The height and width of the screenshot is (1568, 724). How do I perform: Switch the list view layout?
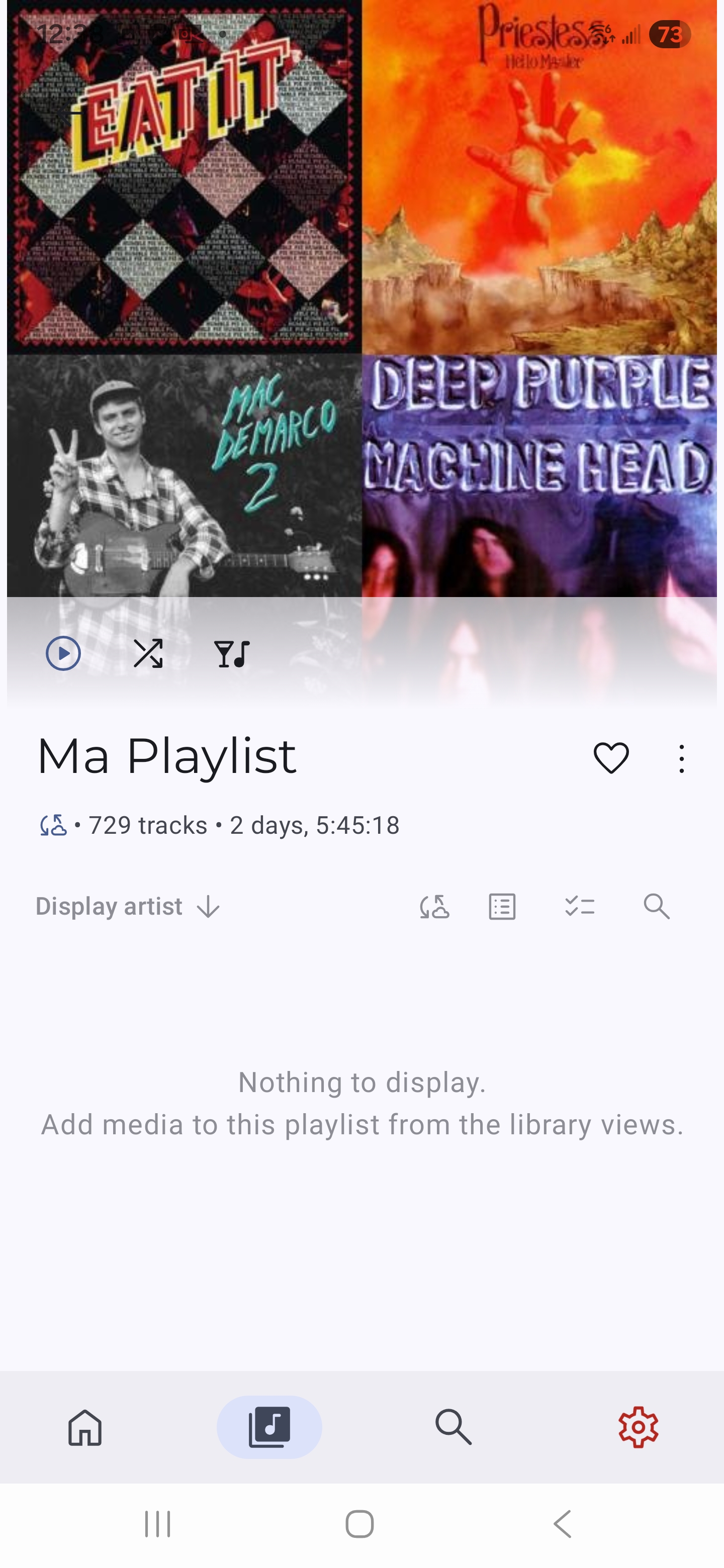point(502,906)
